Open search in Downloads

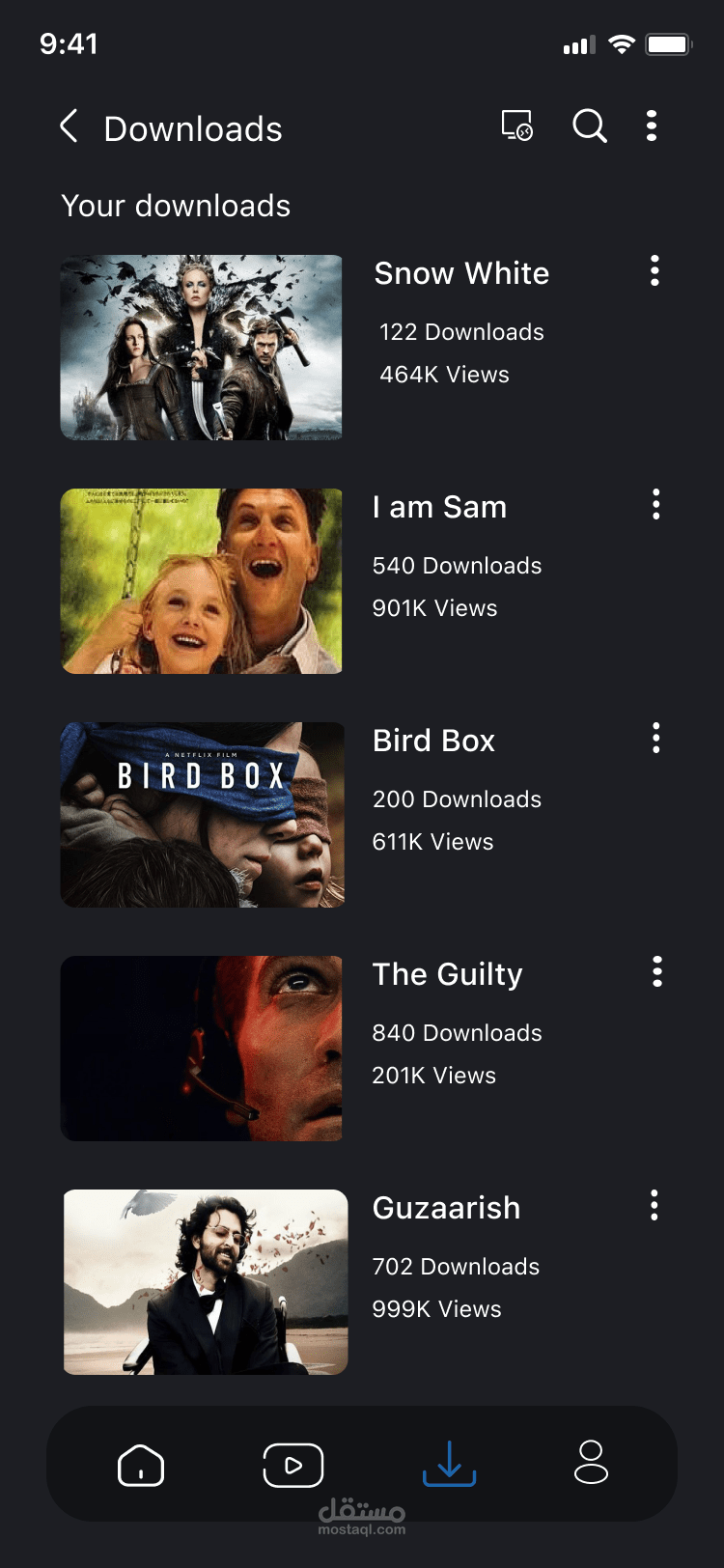click(589, 126)
